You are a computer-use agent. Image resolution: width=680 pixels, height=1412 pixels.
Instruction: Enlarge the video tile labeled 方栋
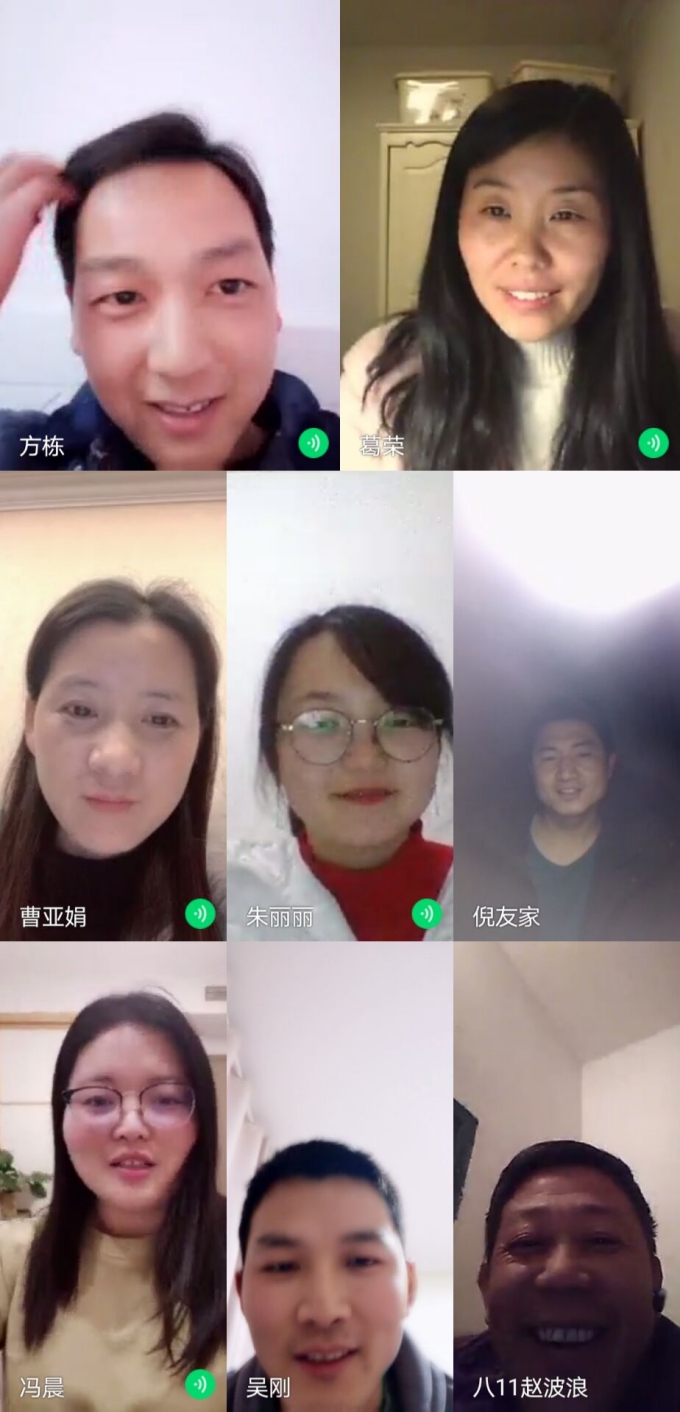coord(170,235)
